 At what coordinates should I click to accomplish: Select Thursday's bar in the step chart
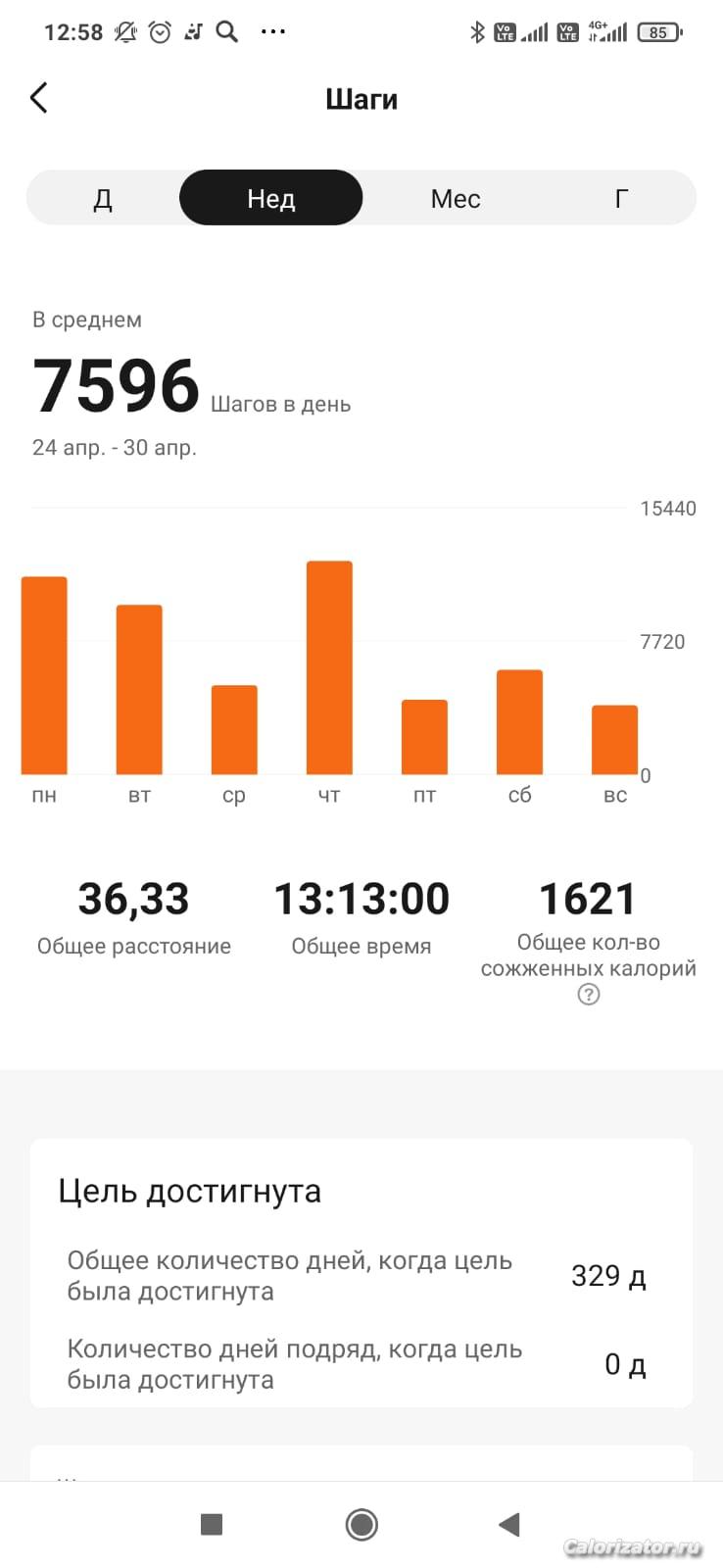pos(329,667)
